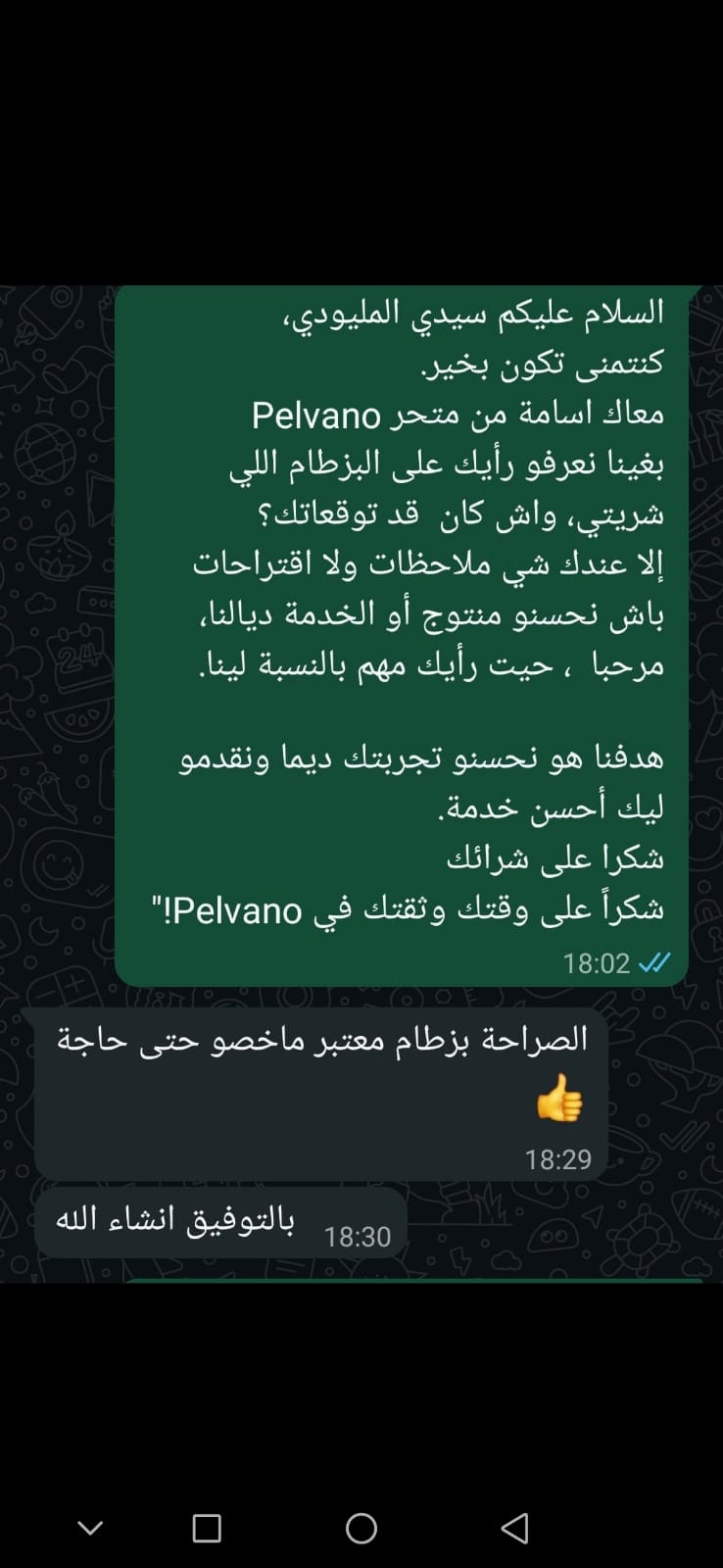
Task: Open the recent apps view
Action: click(207, 1528)
